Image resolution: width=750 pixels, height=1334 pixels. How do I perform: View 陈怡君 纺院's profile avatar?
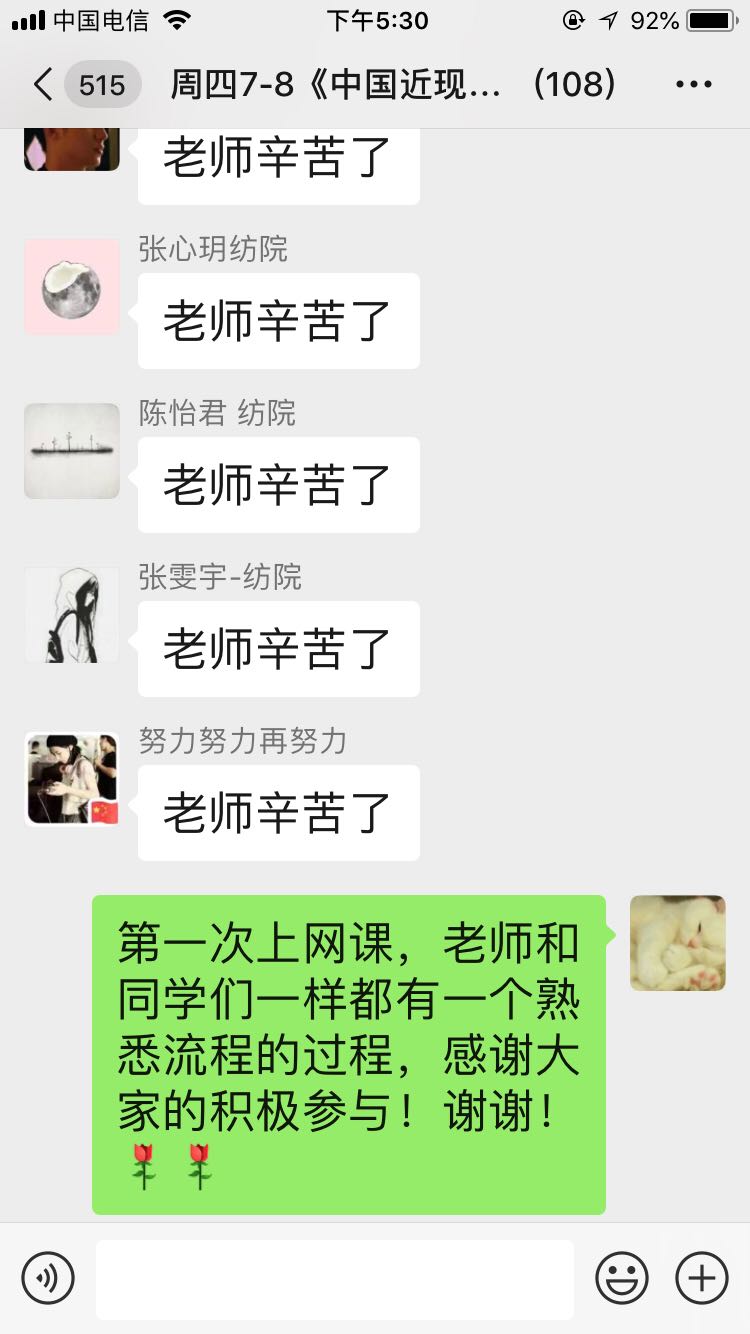(x=72, y=451)
